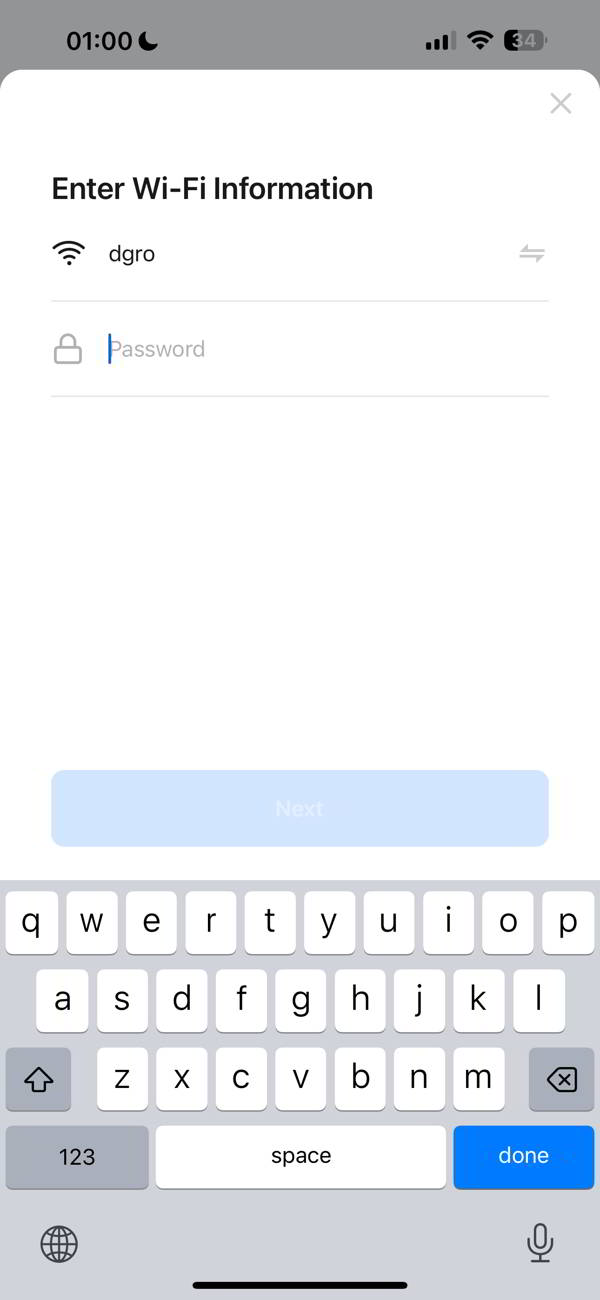600x1300 pixels.
Task: Hit the done key on the keyboard
Action: pyautogui.click(x=524, y=1156)
